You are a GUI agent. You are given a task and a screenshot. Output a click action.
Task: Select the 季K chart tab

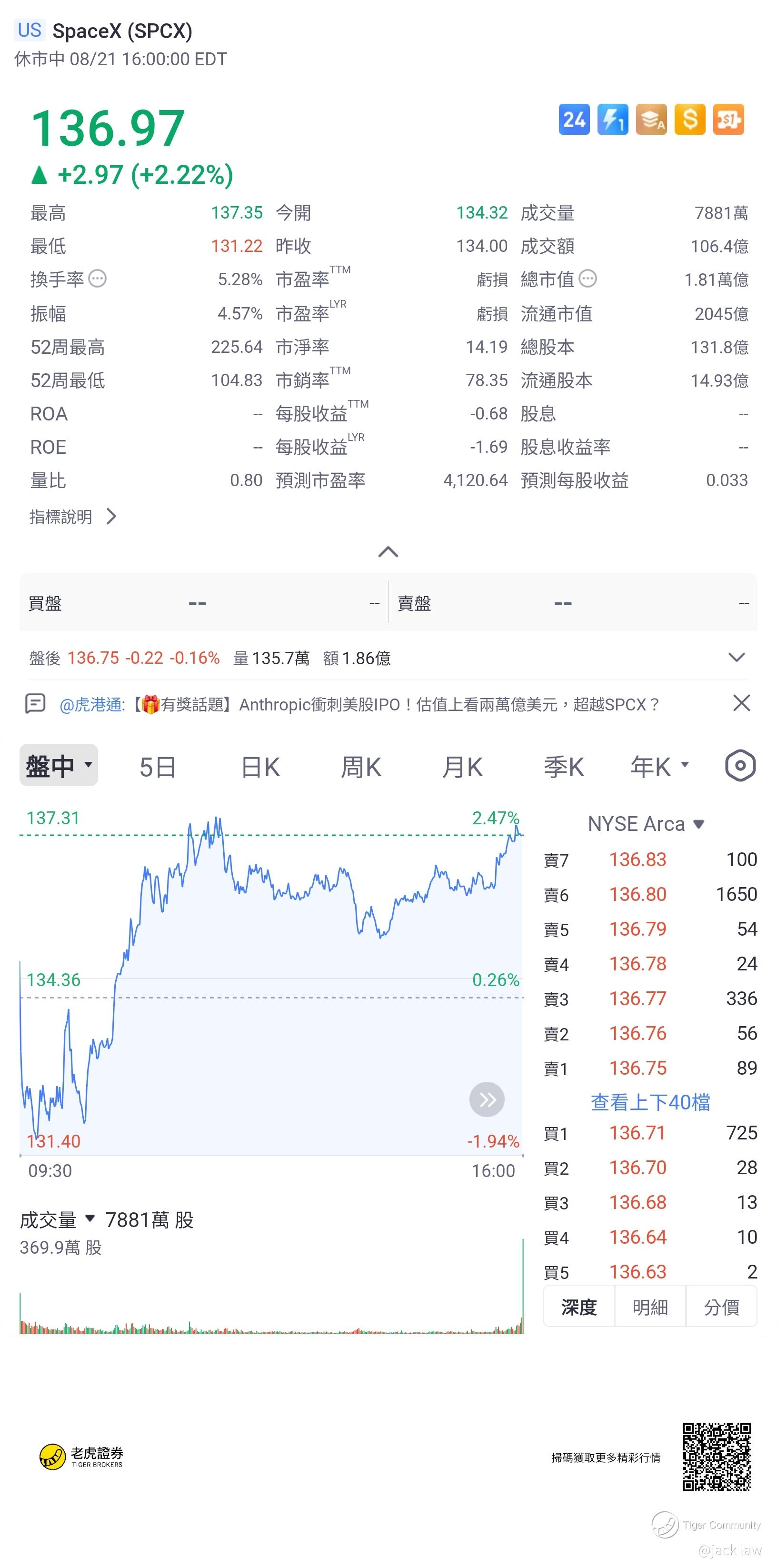[x=564, y=767]
